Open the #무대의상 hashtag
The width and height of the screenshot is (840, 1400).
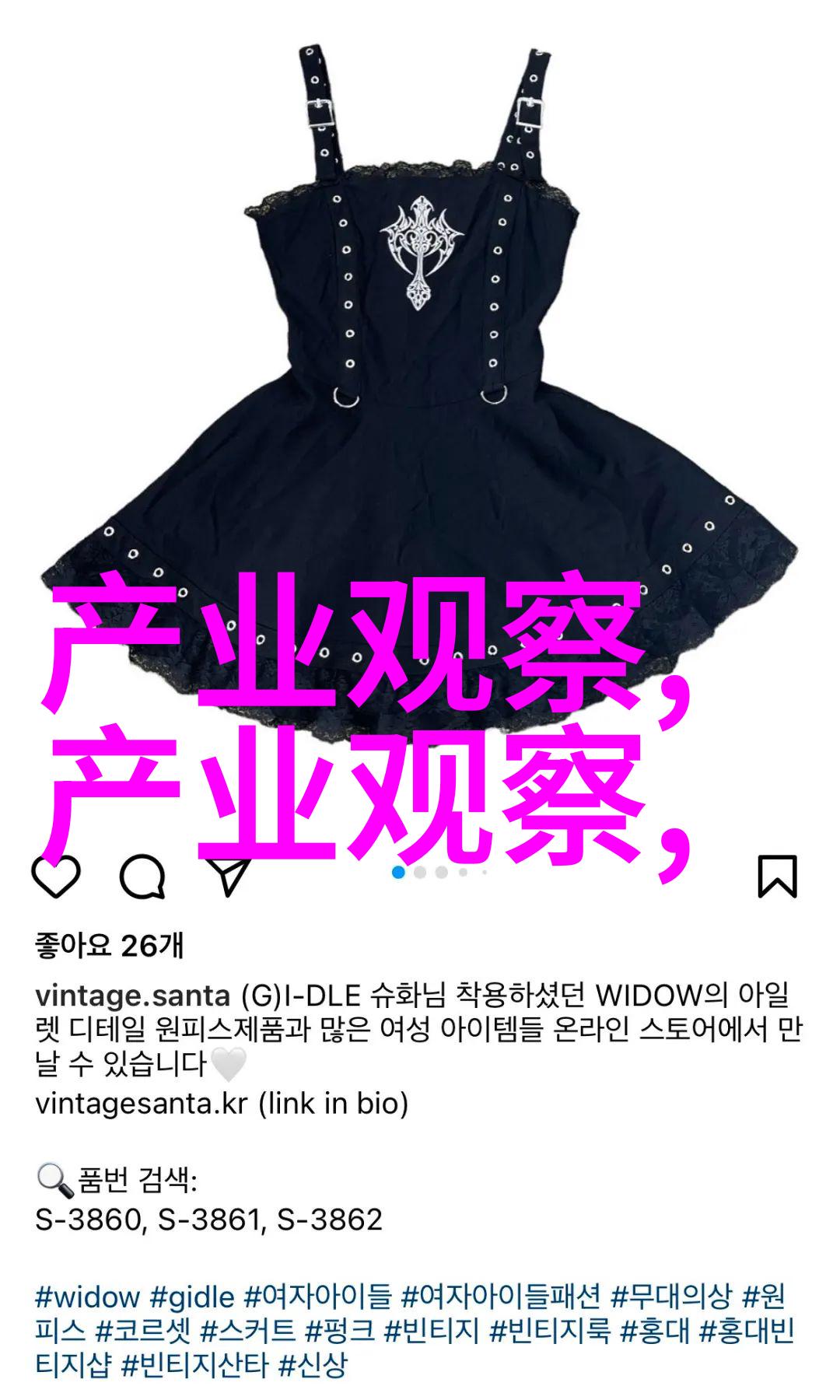pyautogui.click(x=671, y=1297)
